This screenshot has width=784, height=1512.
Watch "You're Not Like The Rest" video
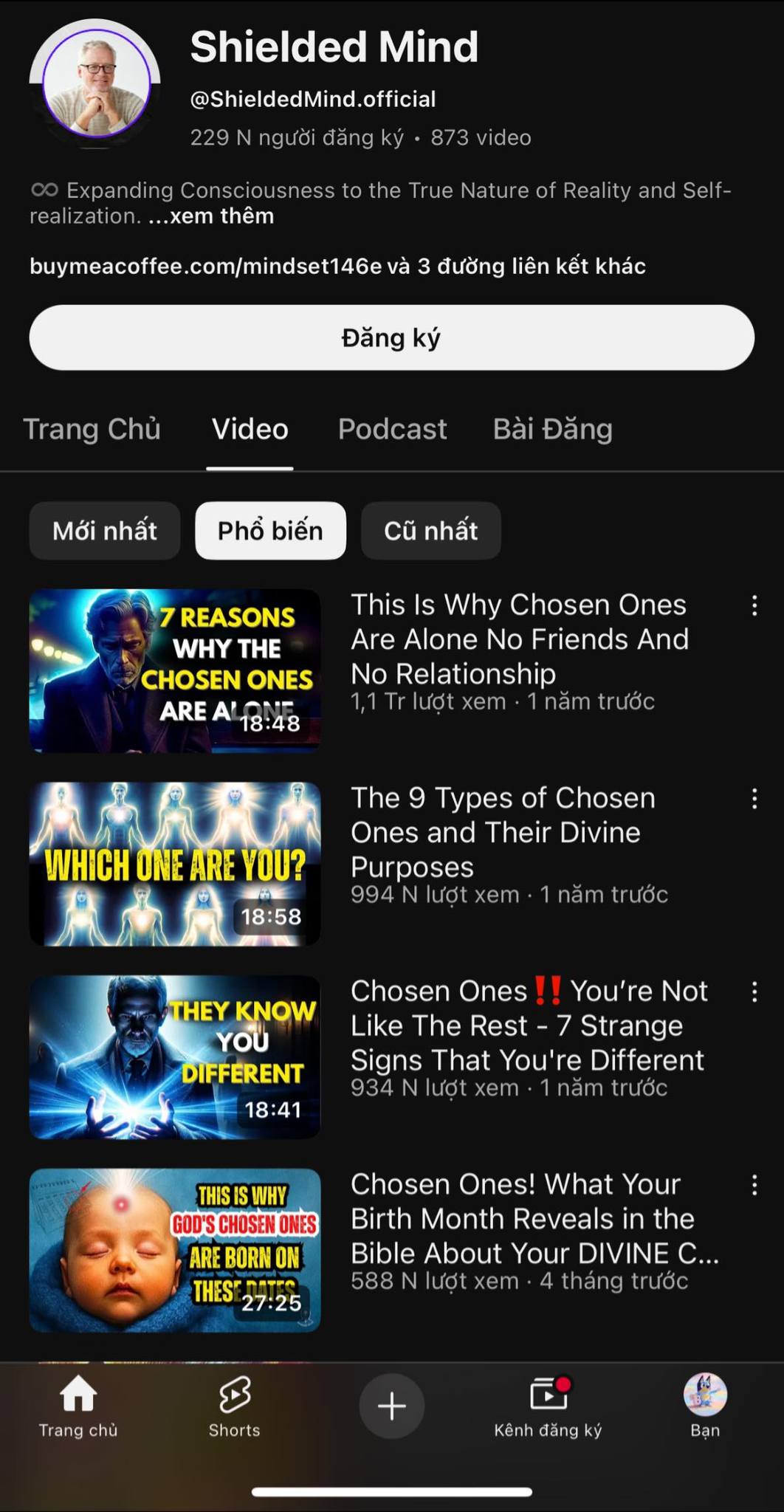coord(175,1057)
